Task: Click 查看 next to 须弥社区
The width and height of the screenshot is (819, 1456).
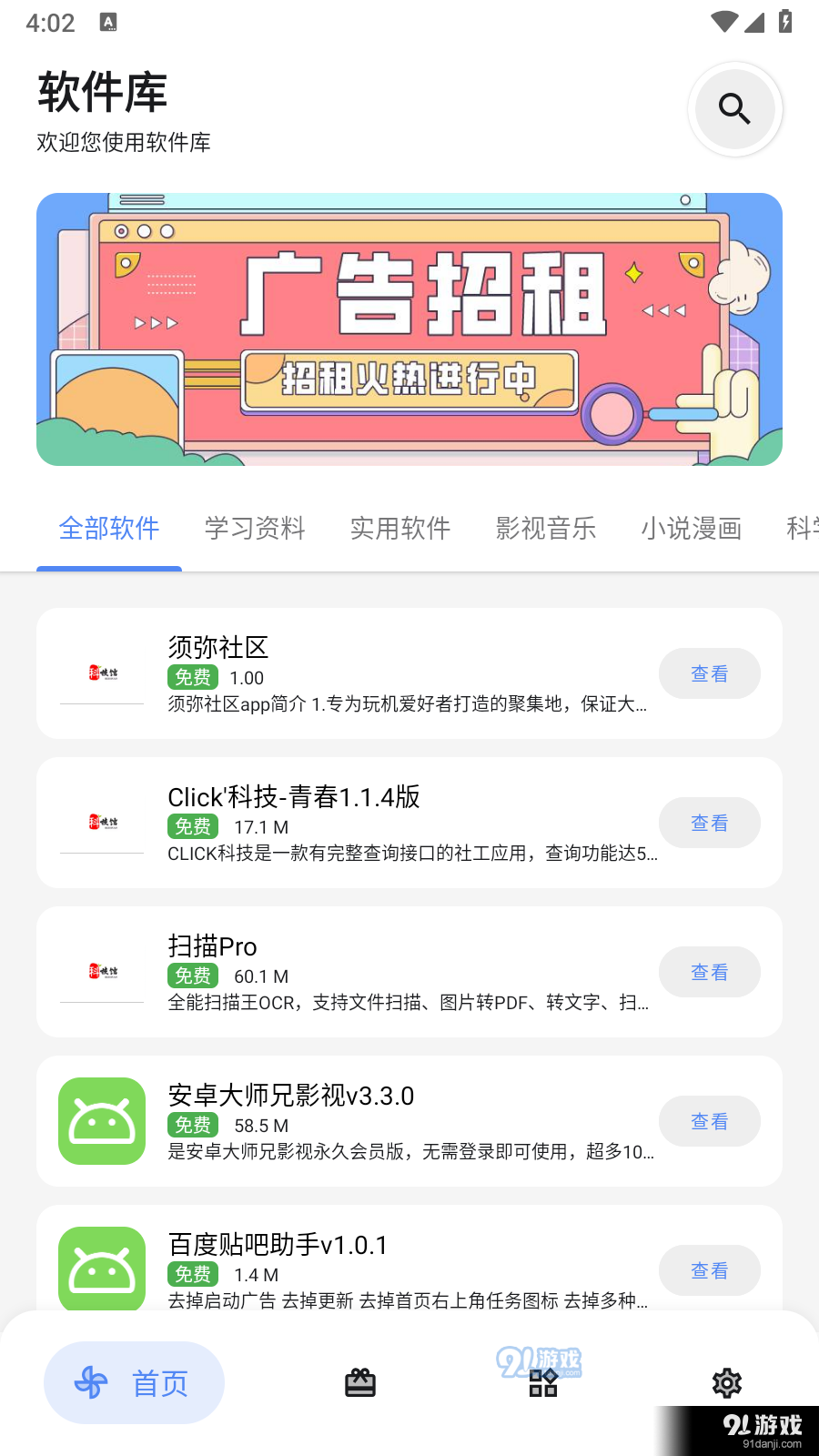Action: point(709,673)
